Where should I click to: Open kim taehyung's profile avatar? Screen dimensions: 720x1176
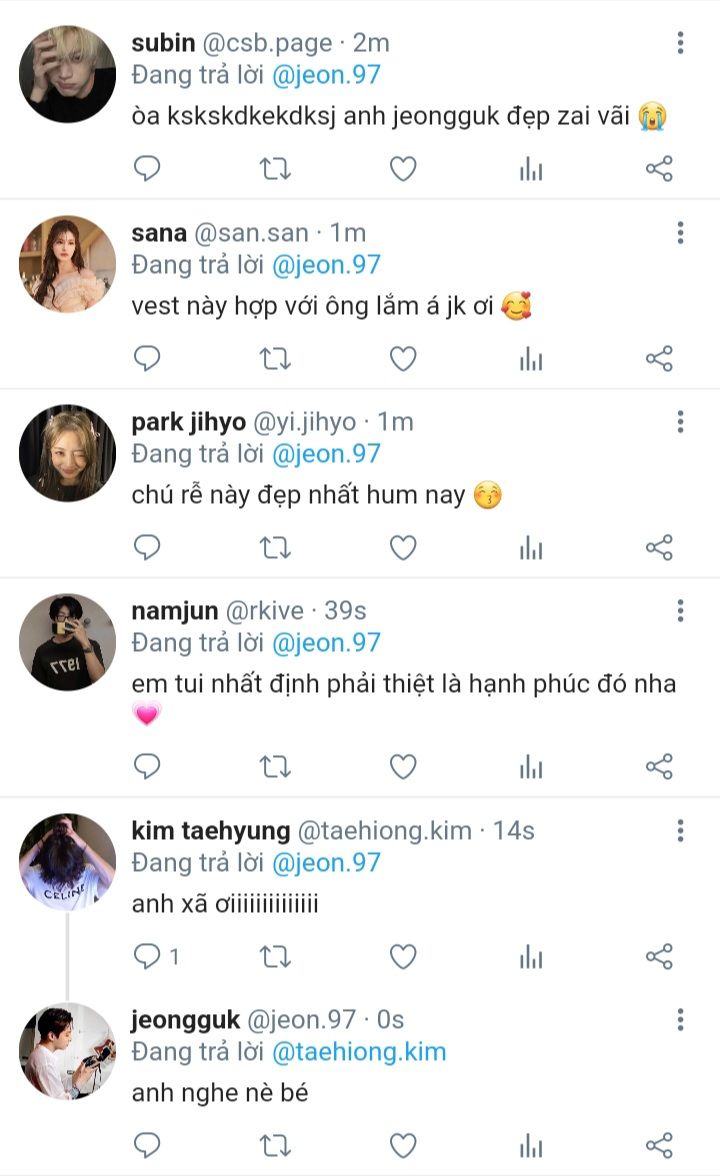(67, 861)
